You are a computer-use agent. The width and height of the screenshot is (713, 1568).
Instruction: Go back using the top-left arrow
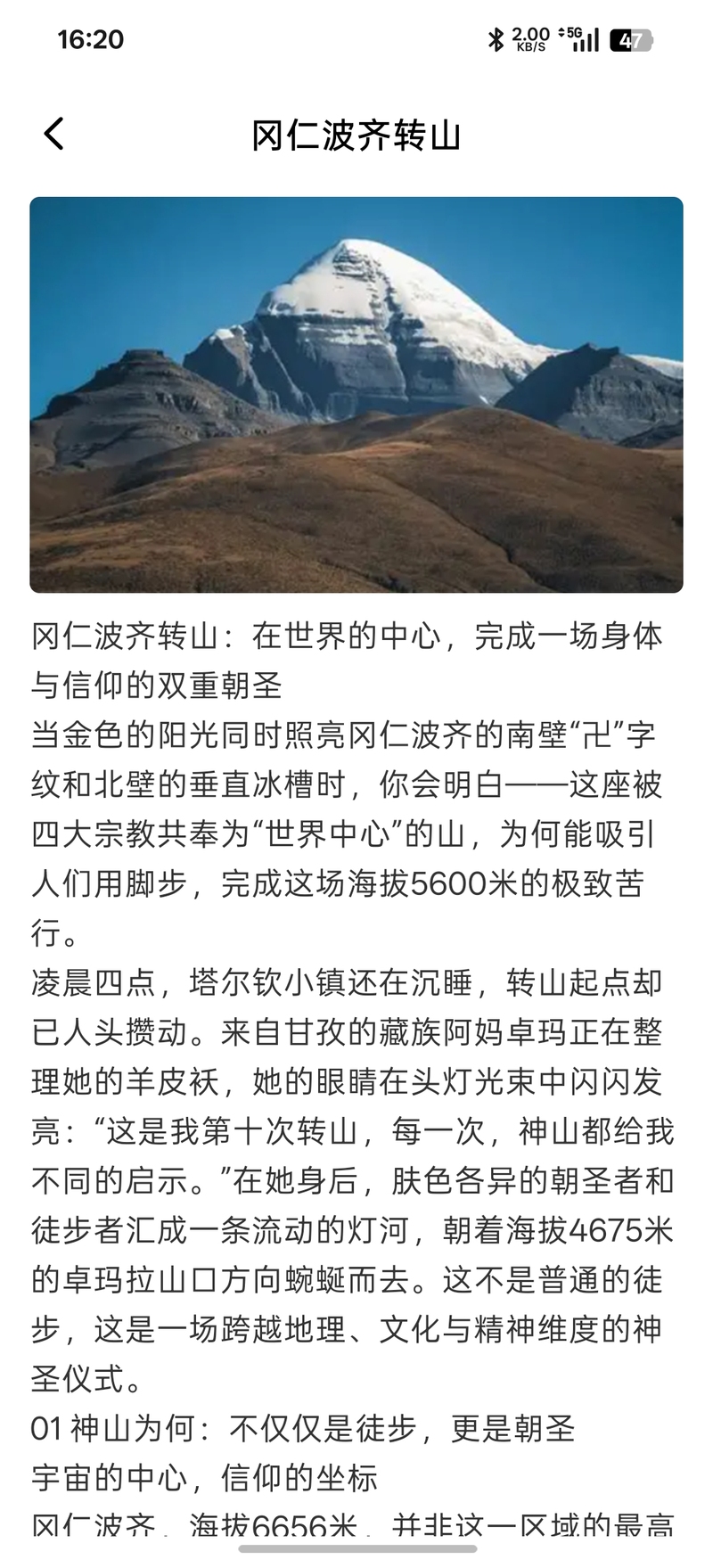pyautogui.click(x=54, y=134)
